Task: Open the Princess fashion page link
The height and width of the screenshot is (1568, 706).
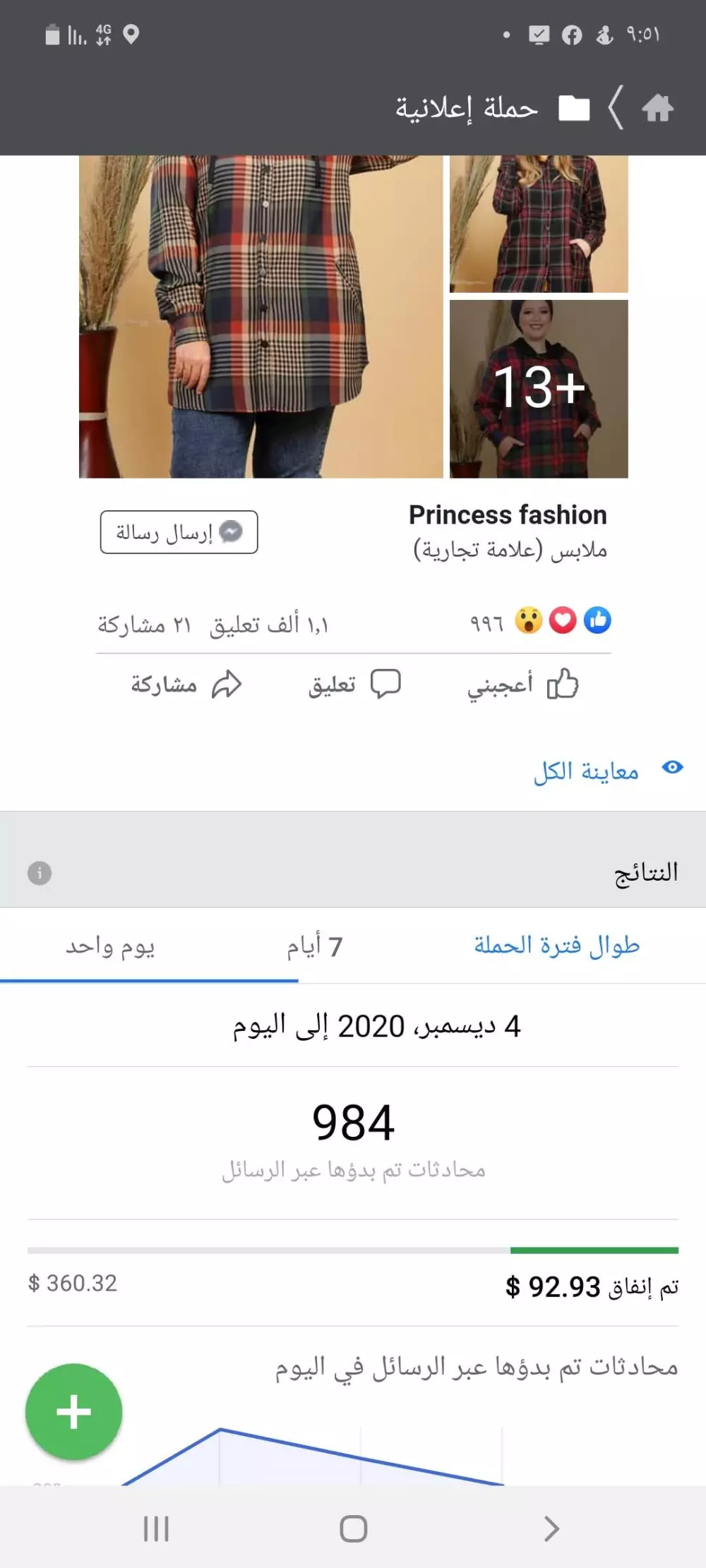Action: click(507, 515)
